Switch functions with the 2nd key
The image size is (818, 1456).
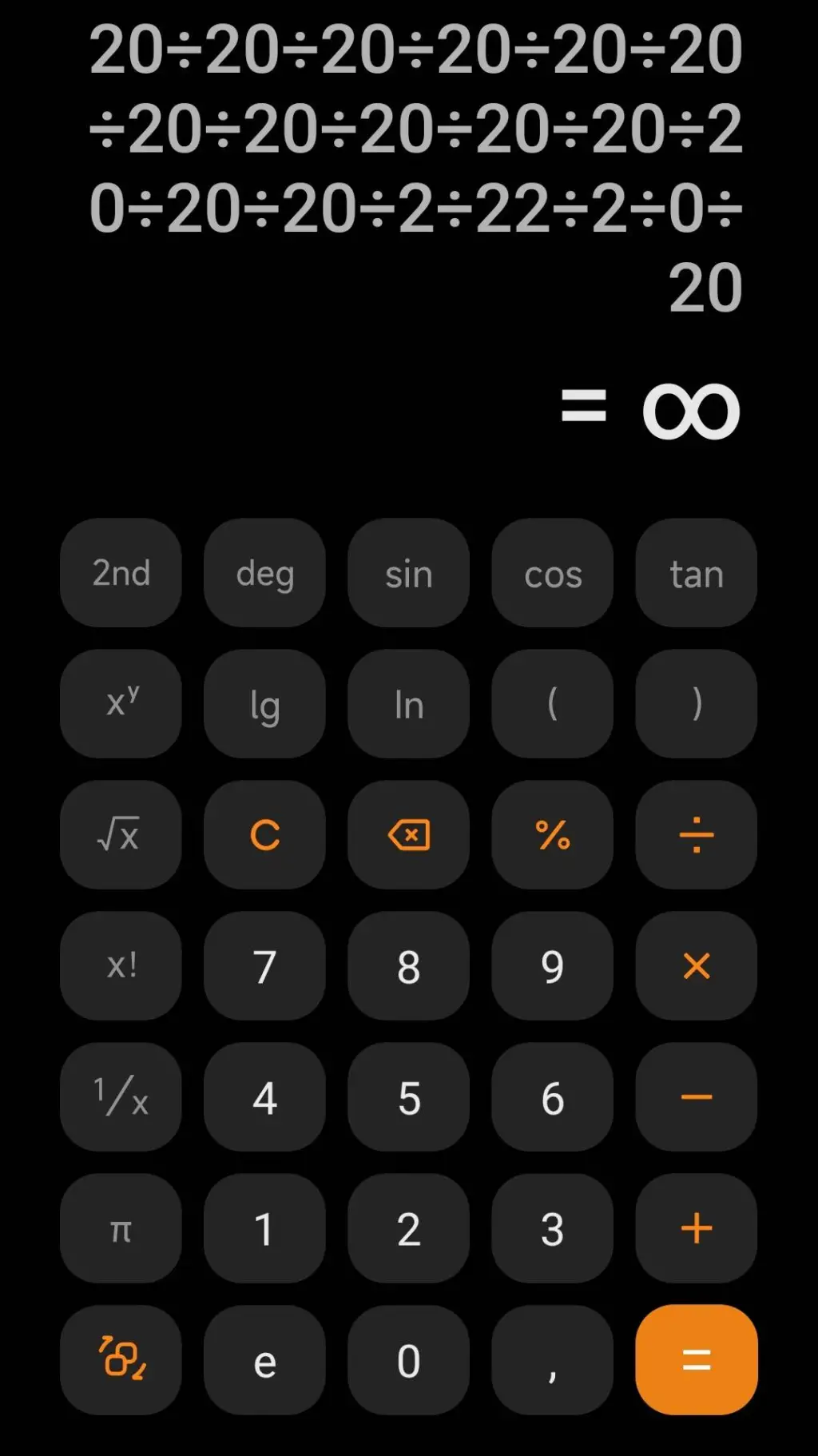pos(121,573)
